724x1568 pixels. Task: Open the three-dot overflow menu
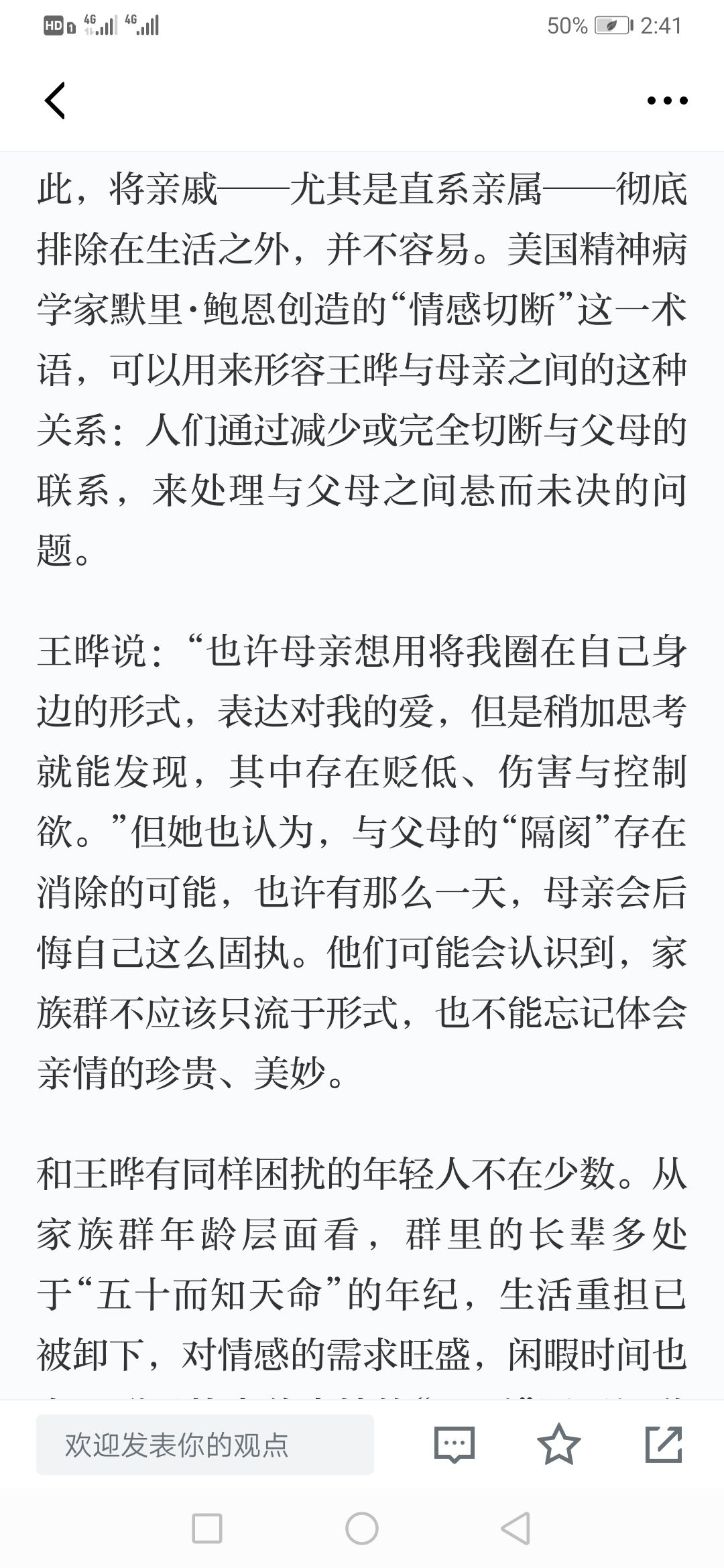667,101
